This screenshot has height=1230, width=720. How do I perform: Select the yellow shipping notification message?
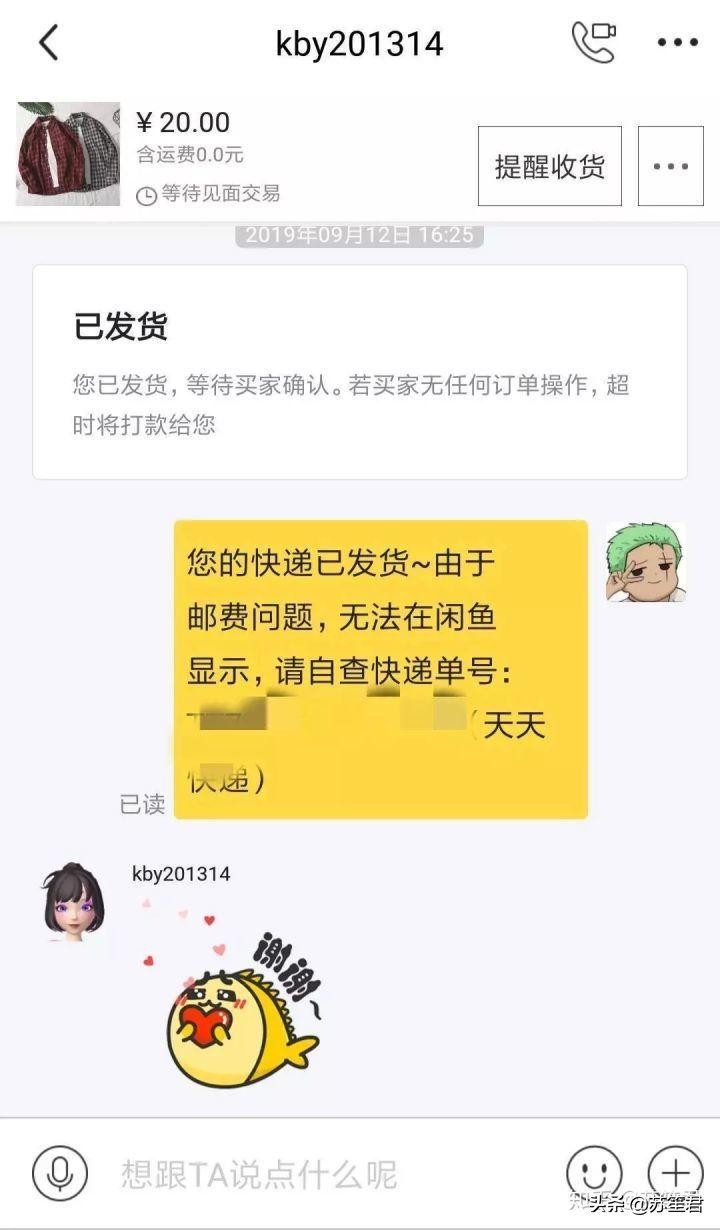tap(382, 665)
